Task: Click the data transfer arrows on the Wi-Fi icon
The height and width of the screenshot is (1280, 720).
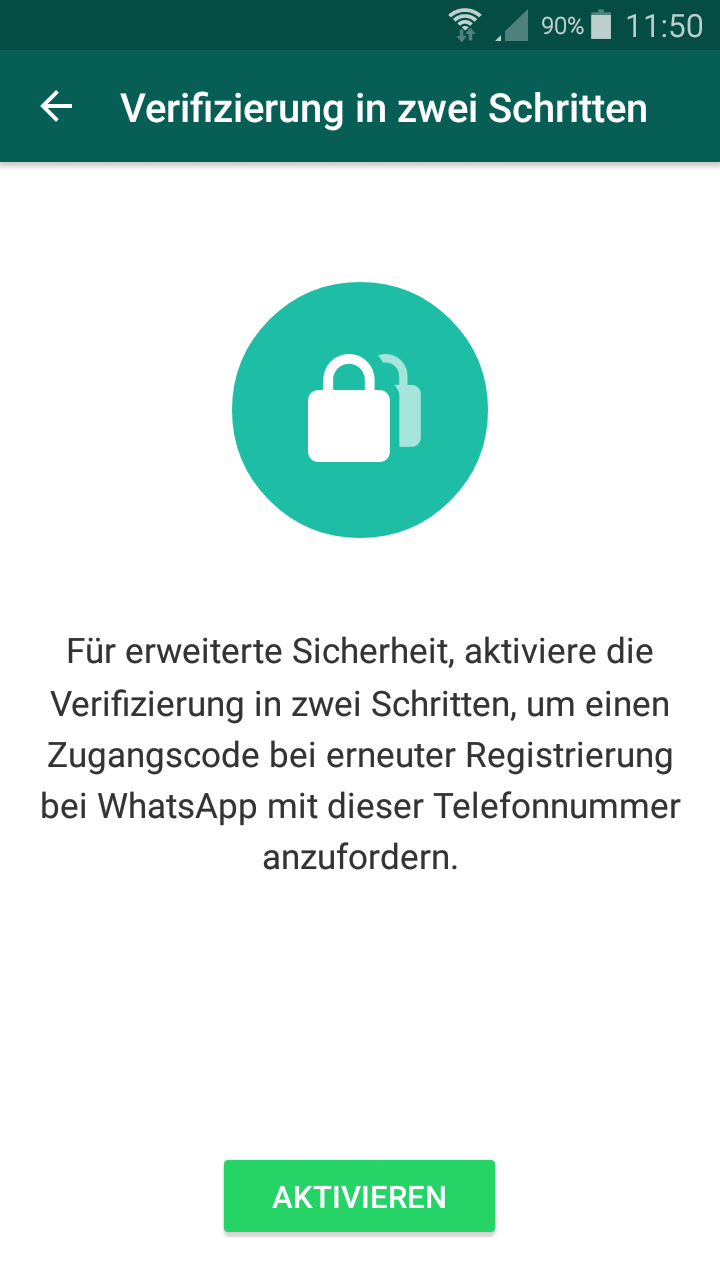Action: (x=466, y=34)
